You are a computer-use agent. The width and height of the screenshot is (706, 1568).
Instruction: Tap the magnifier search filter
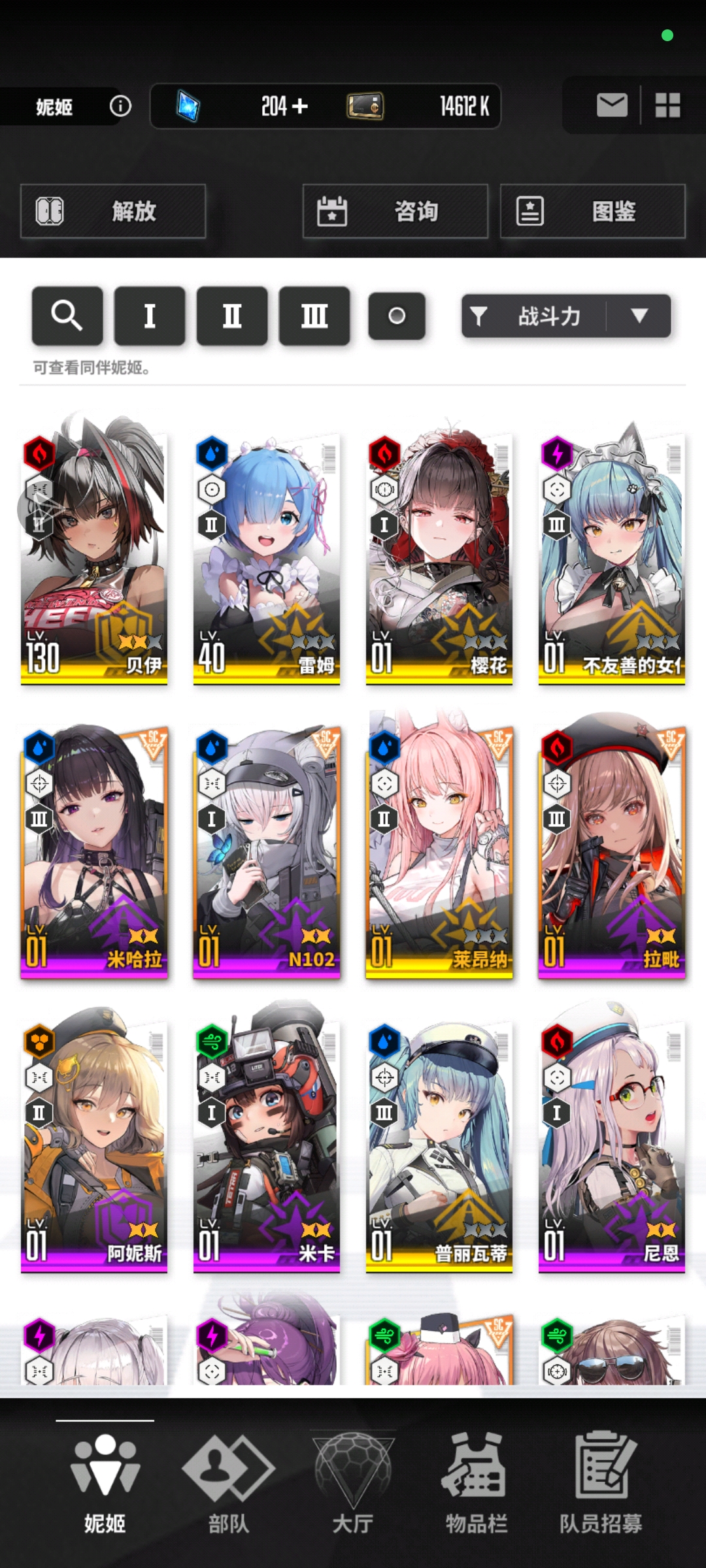point(67,316)
